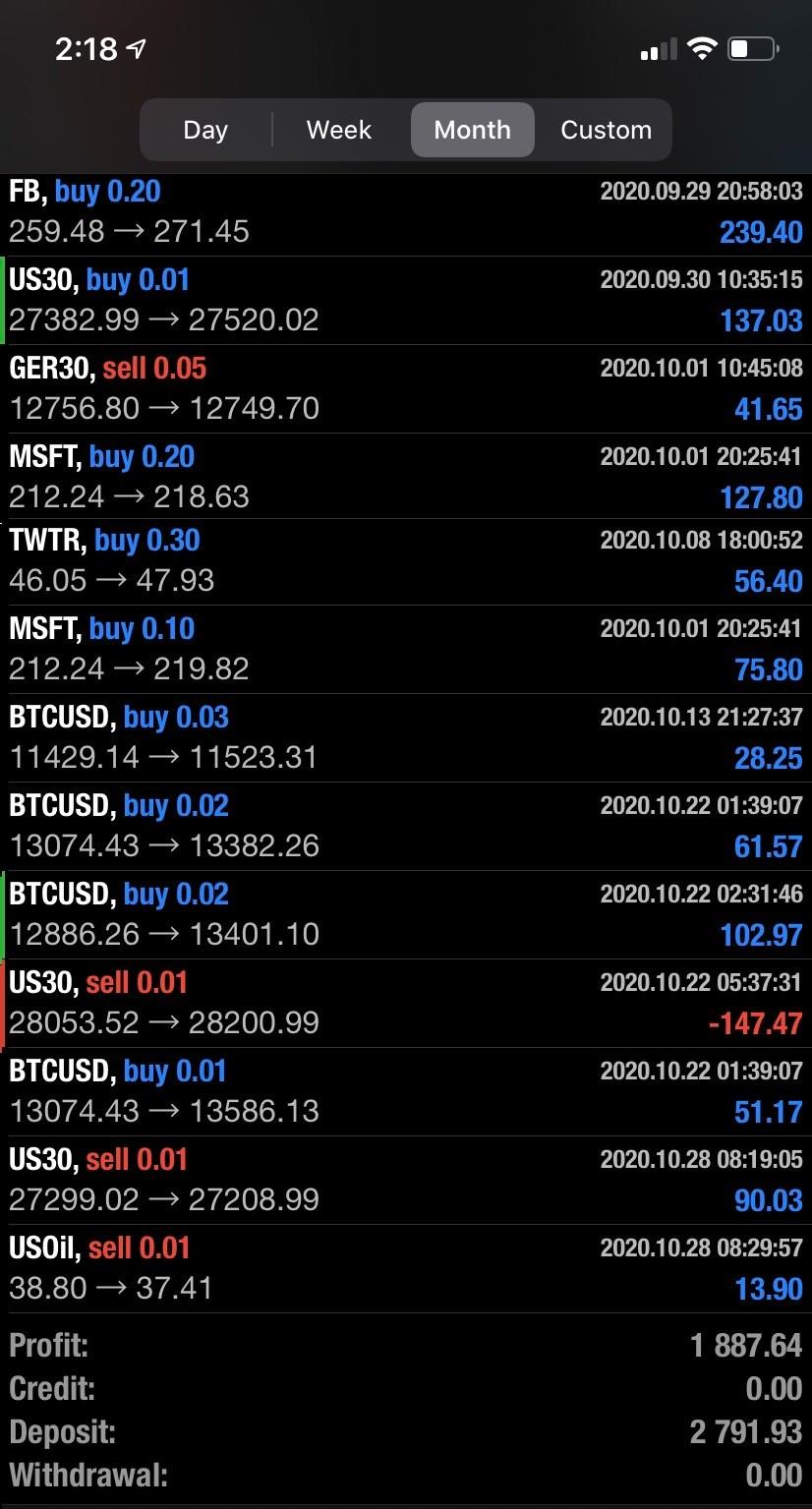The image size is (812, 1509).
Task: Open the Custom date range tab
Action: coord(606,130)
